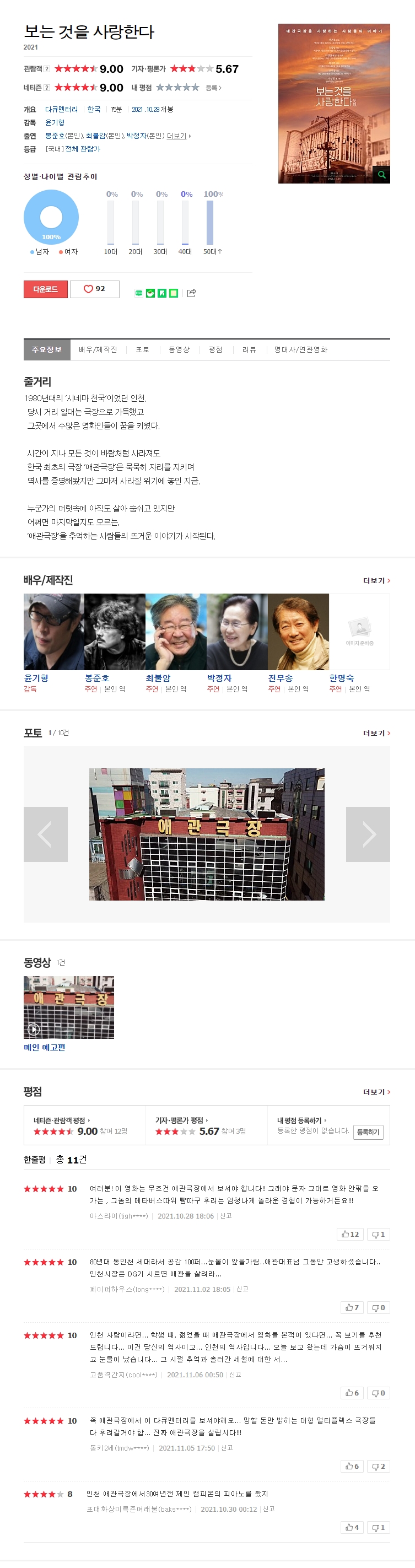Open the share icon

[192, 293]
